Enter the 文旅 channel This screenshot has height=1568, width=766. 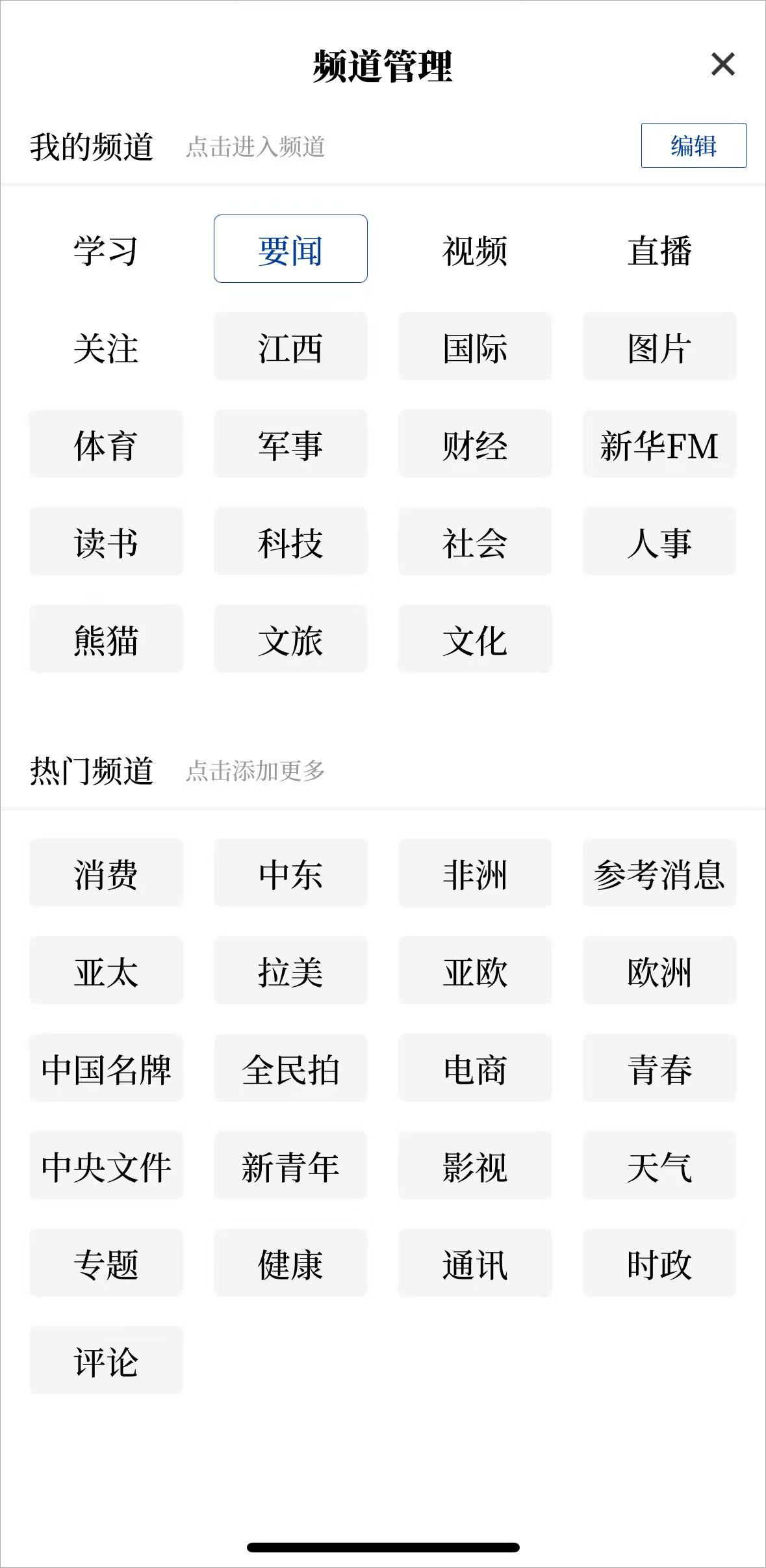click(290, 639)
